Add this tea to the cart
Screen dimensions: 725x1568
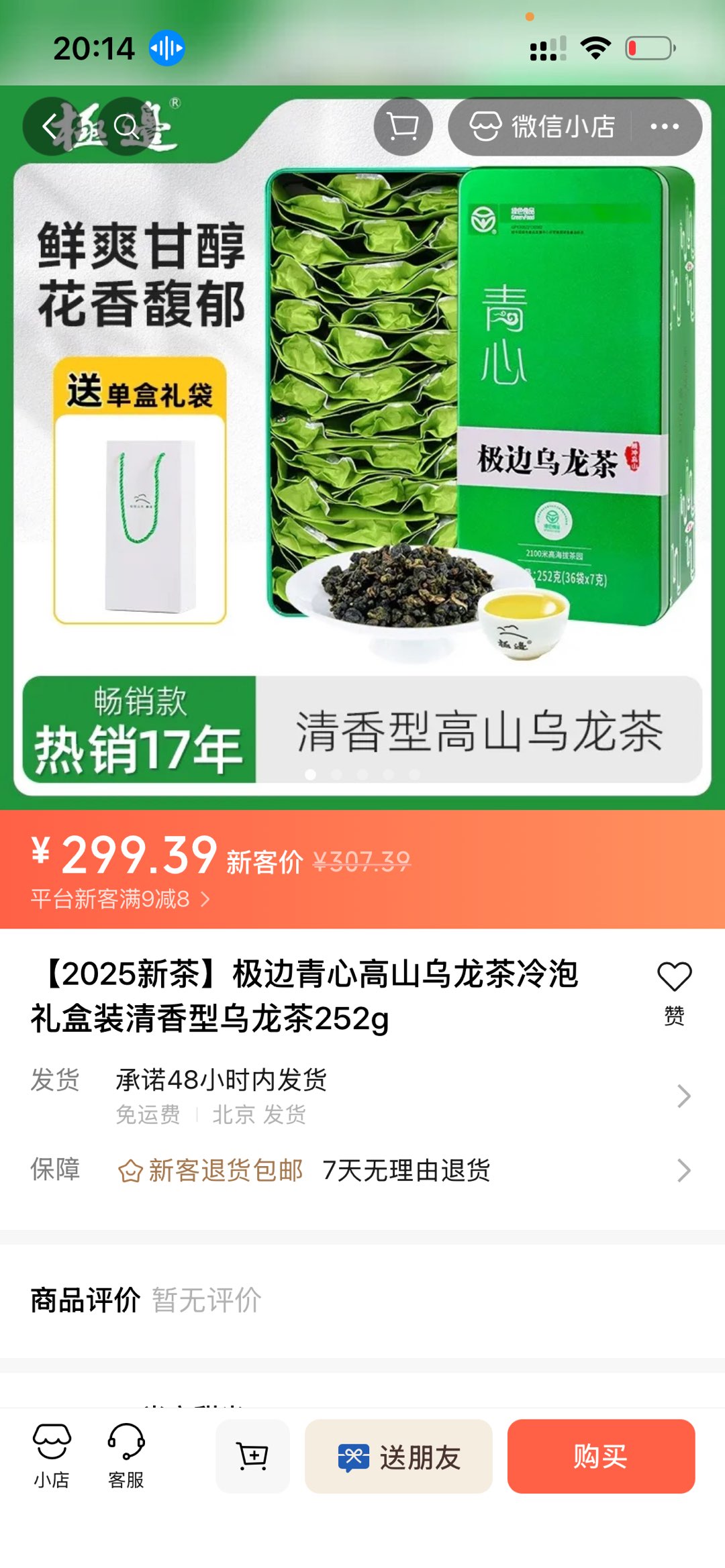click(252, 1456)
